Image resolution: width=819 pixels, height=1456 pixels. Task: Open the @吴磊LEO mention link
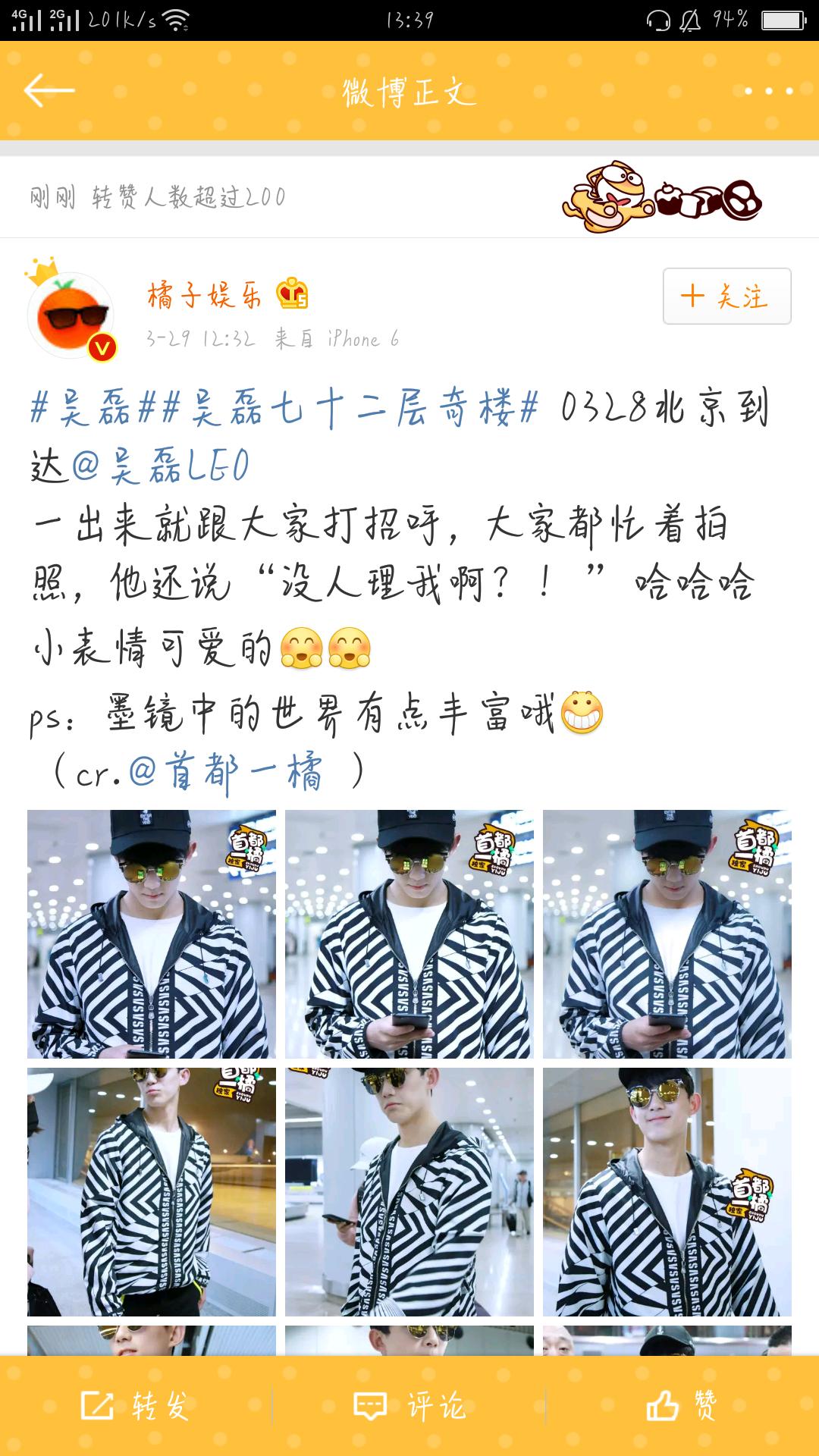tap(160, 466)
